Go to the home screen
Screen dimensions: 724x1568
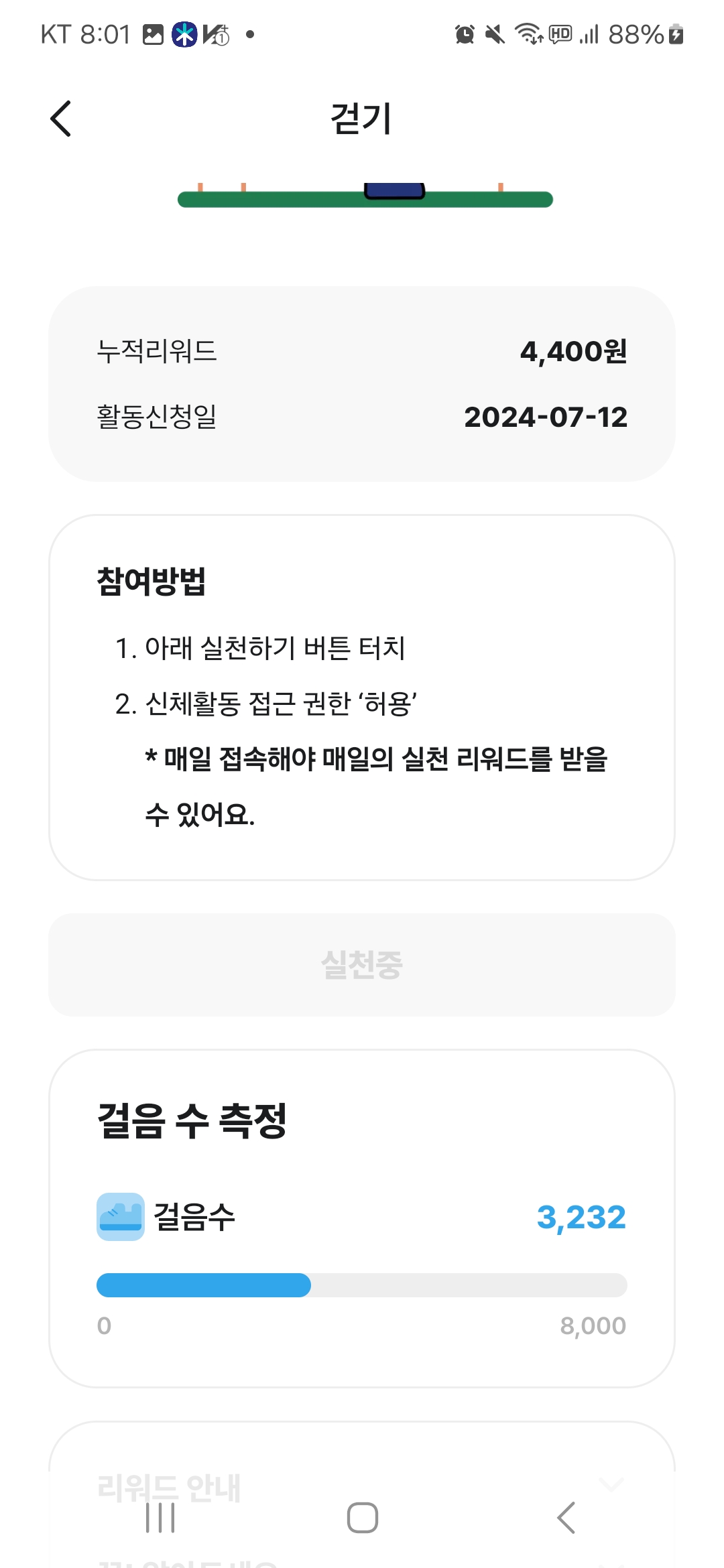click(x=362, y=1518)
